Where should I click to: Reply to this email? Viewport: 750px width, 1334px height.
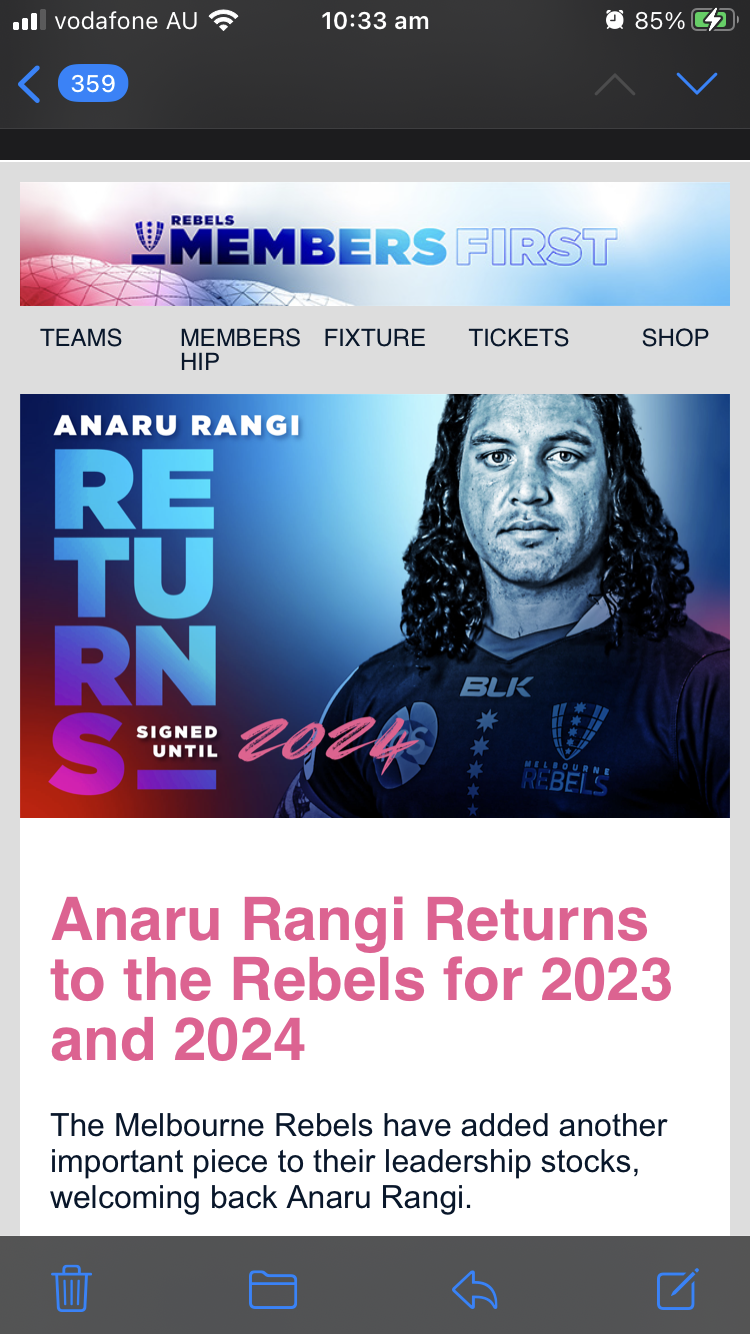point(474,1288)
